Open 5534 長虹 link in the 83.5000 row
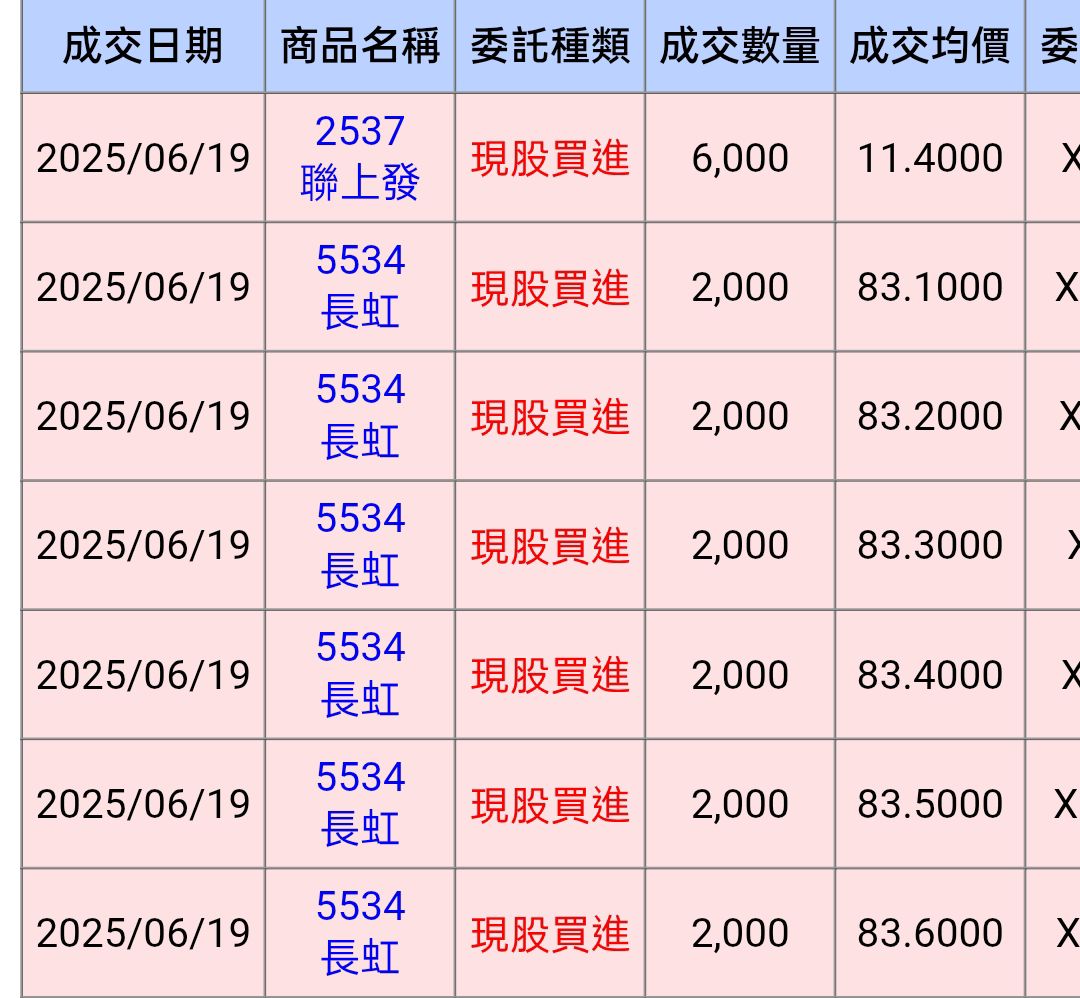Screen dimensions: 1080x998 [360, 803]
